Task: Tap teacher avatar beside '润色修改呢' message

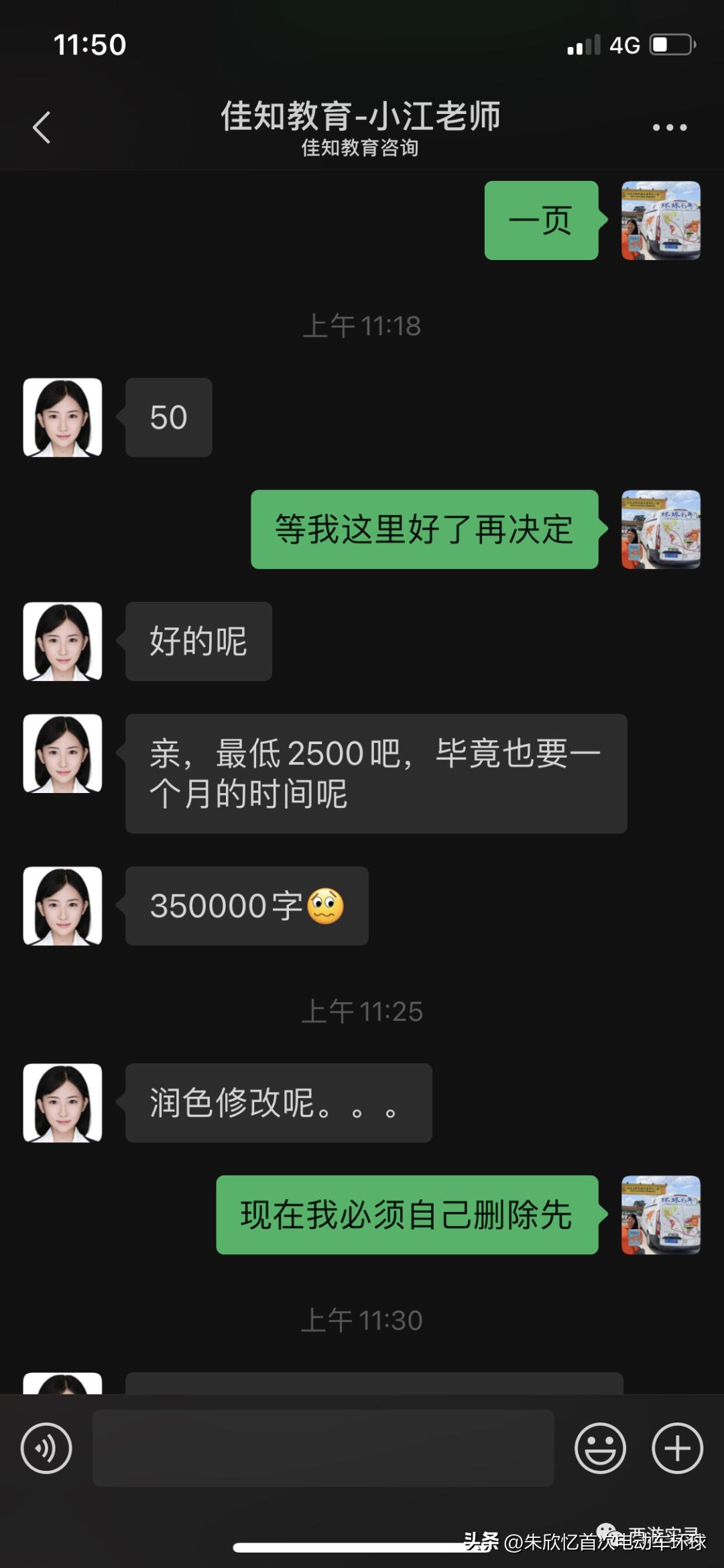Action: 62,1103
